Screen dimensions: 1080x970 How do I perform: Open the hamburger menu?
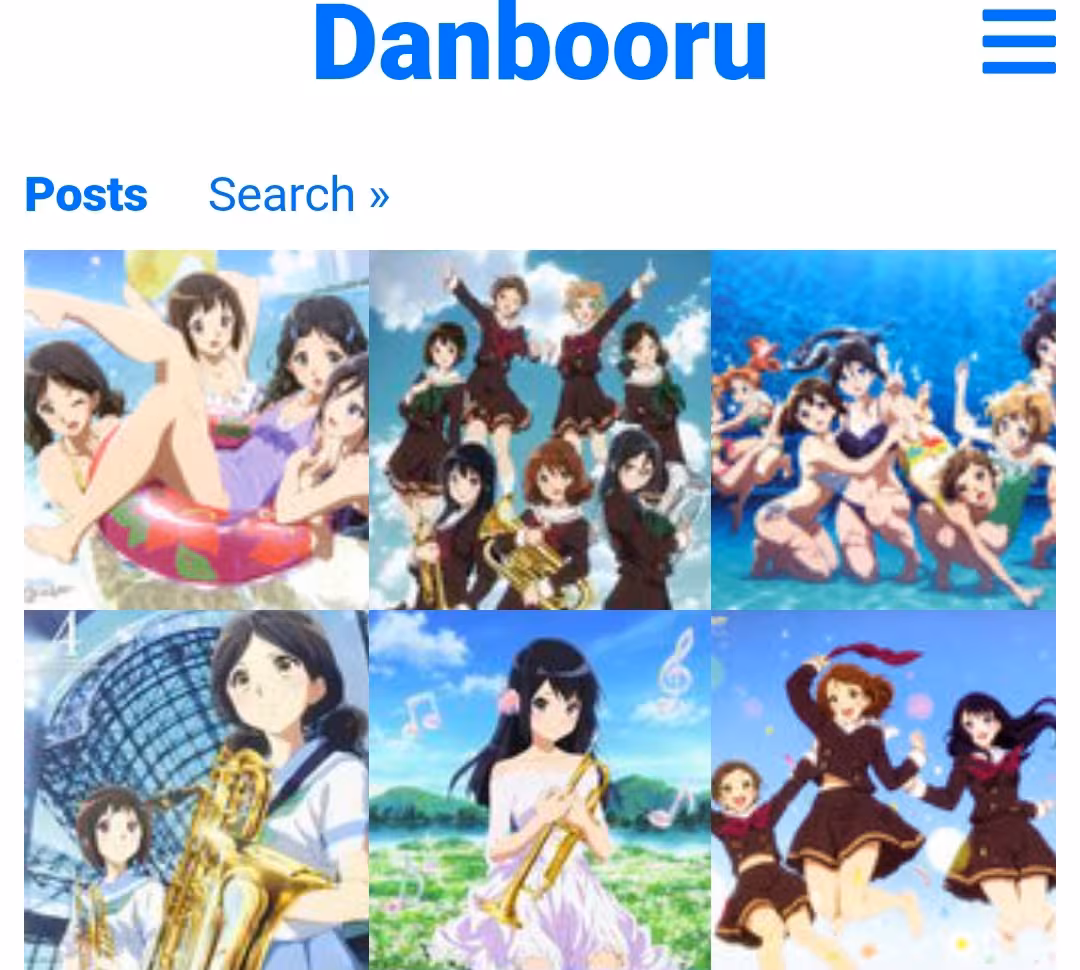tap(1018, 42)
